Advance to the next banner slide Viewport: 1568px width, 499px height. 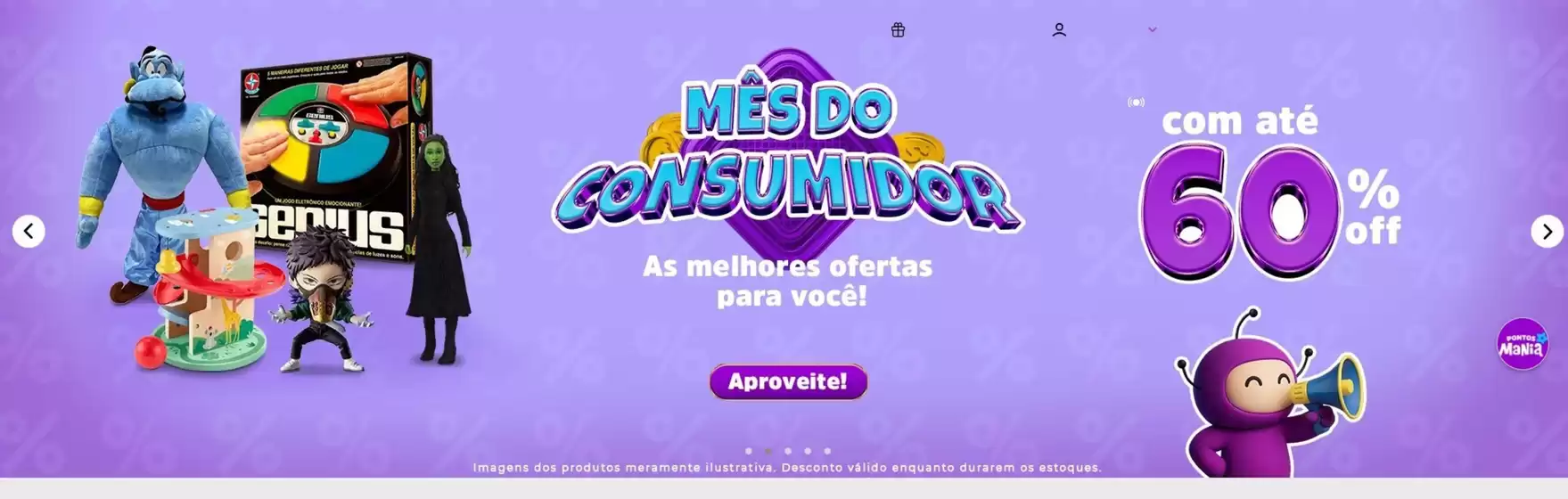[x=1547, y=232]
